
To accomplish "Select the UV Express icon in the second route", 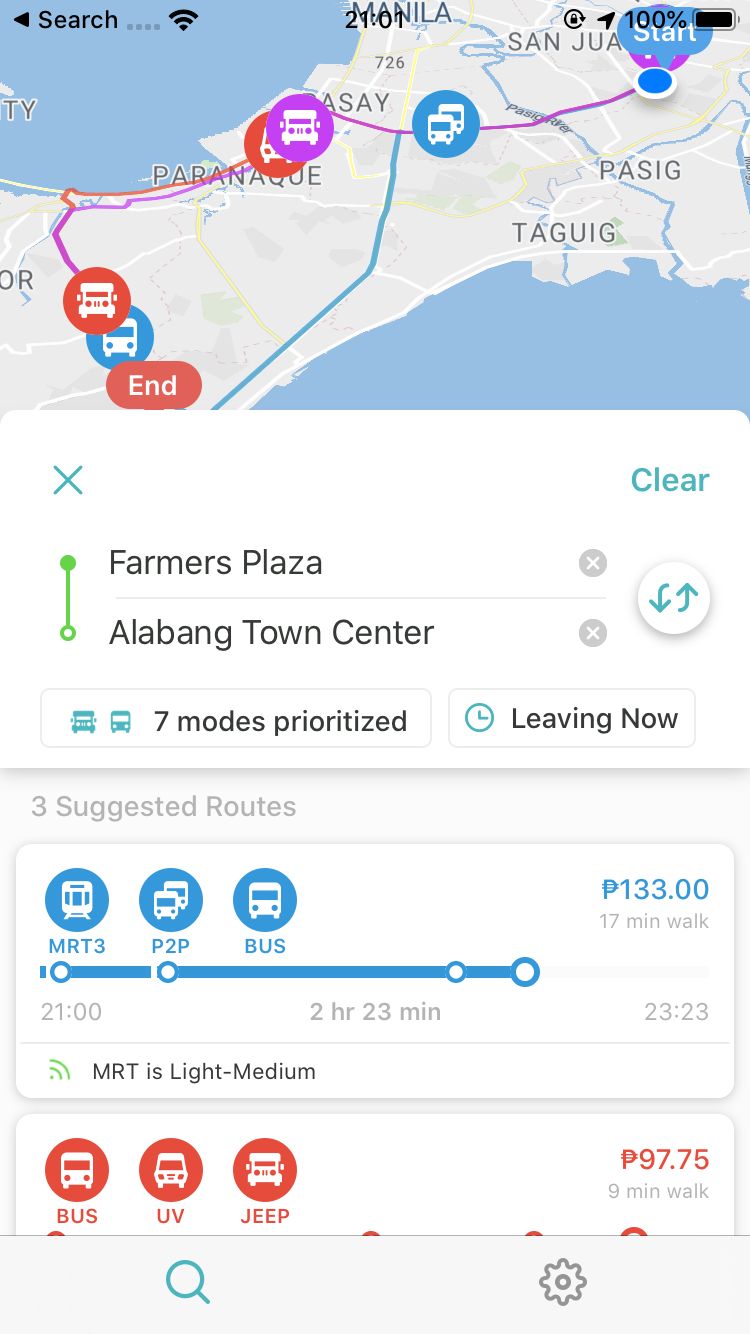I will tap(170, 1168).
